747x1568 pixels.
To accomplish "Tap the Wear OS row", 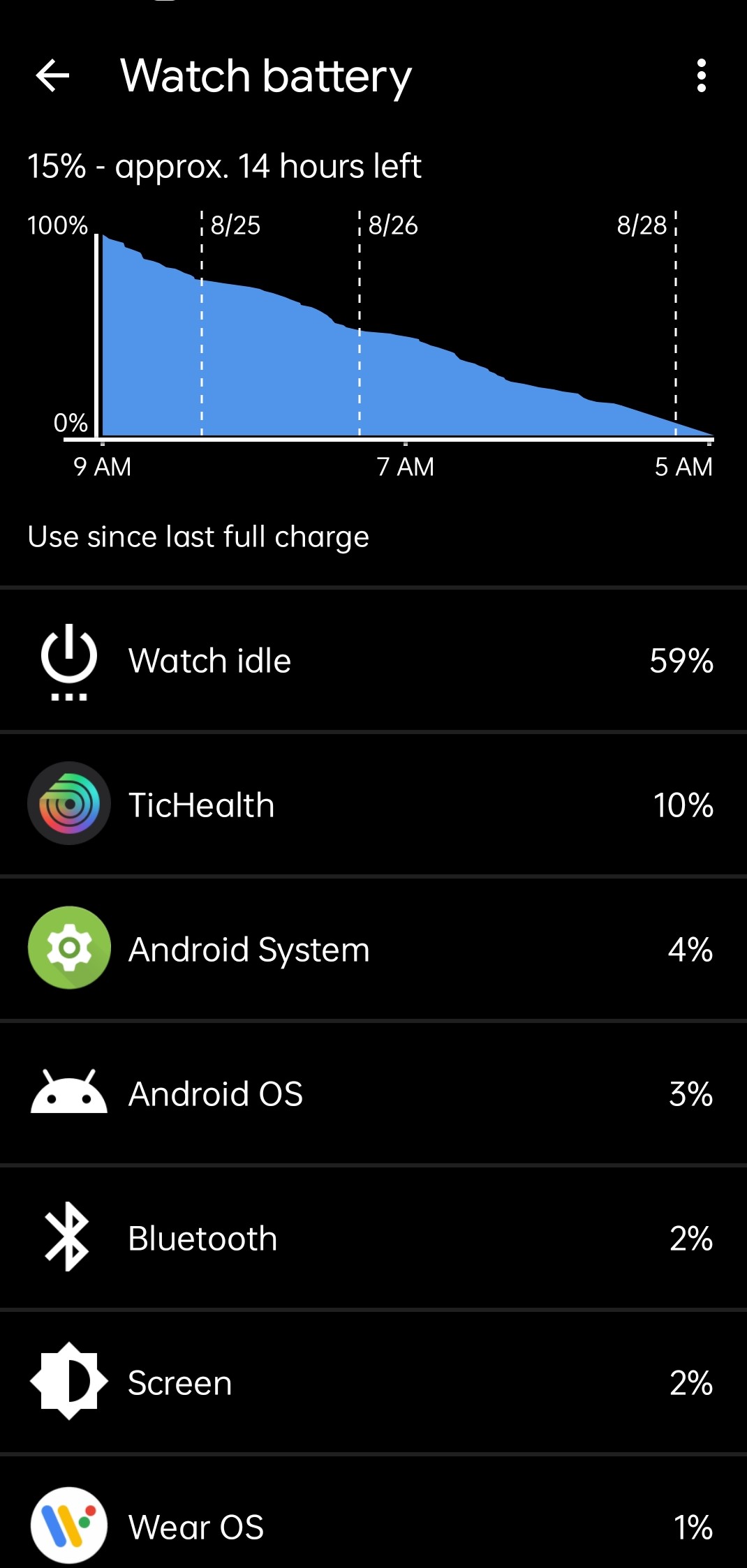I will pos(373,1513).
